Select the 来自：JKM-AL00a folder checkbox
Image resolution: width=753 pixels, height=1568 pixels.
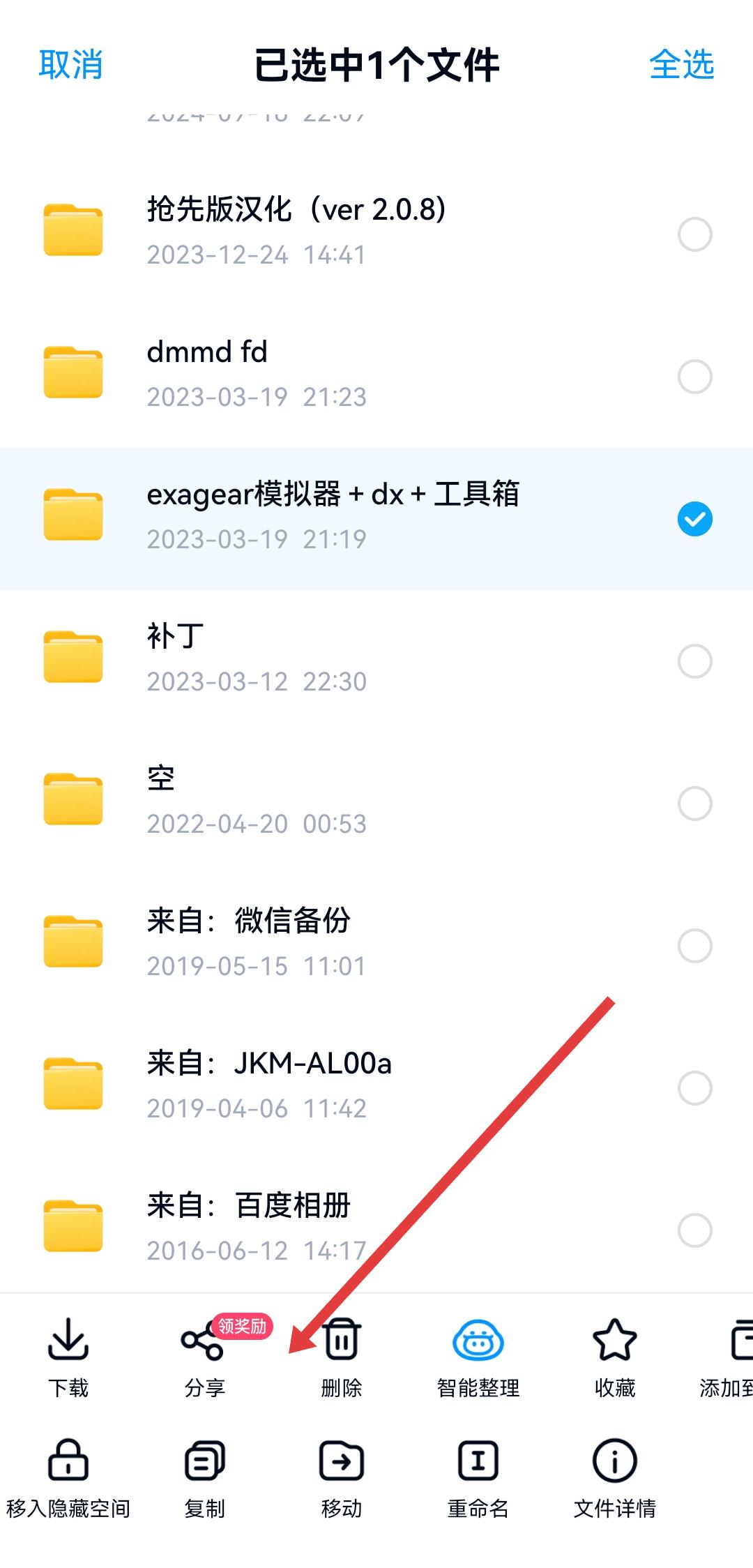click(x=694, y=1088)
